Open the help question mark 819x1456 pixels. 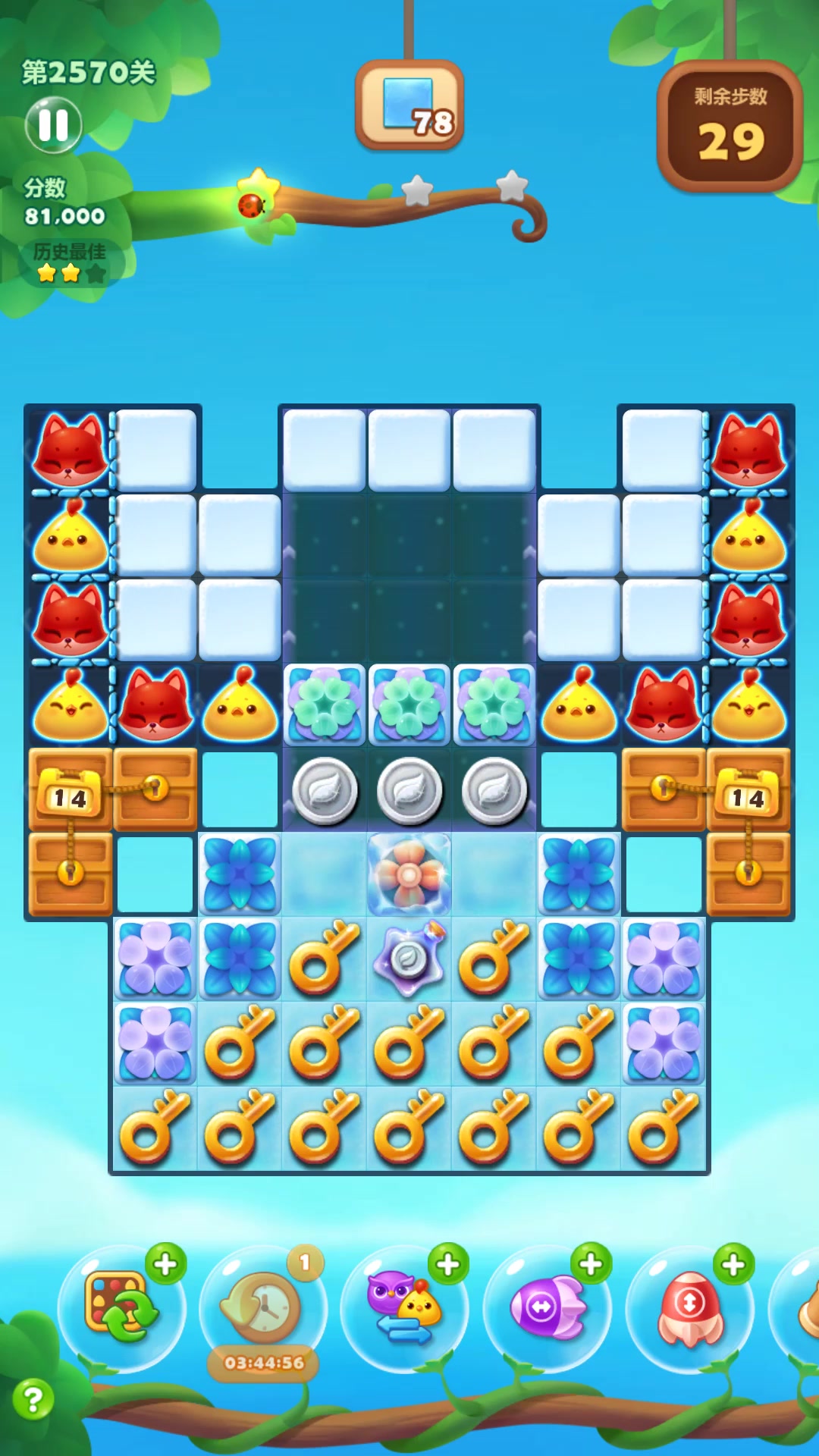click(x=33, y=1399)
